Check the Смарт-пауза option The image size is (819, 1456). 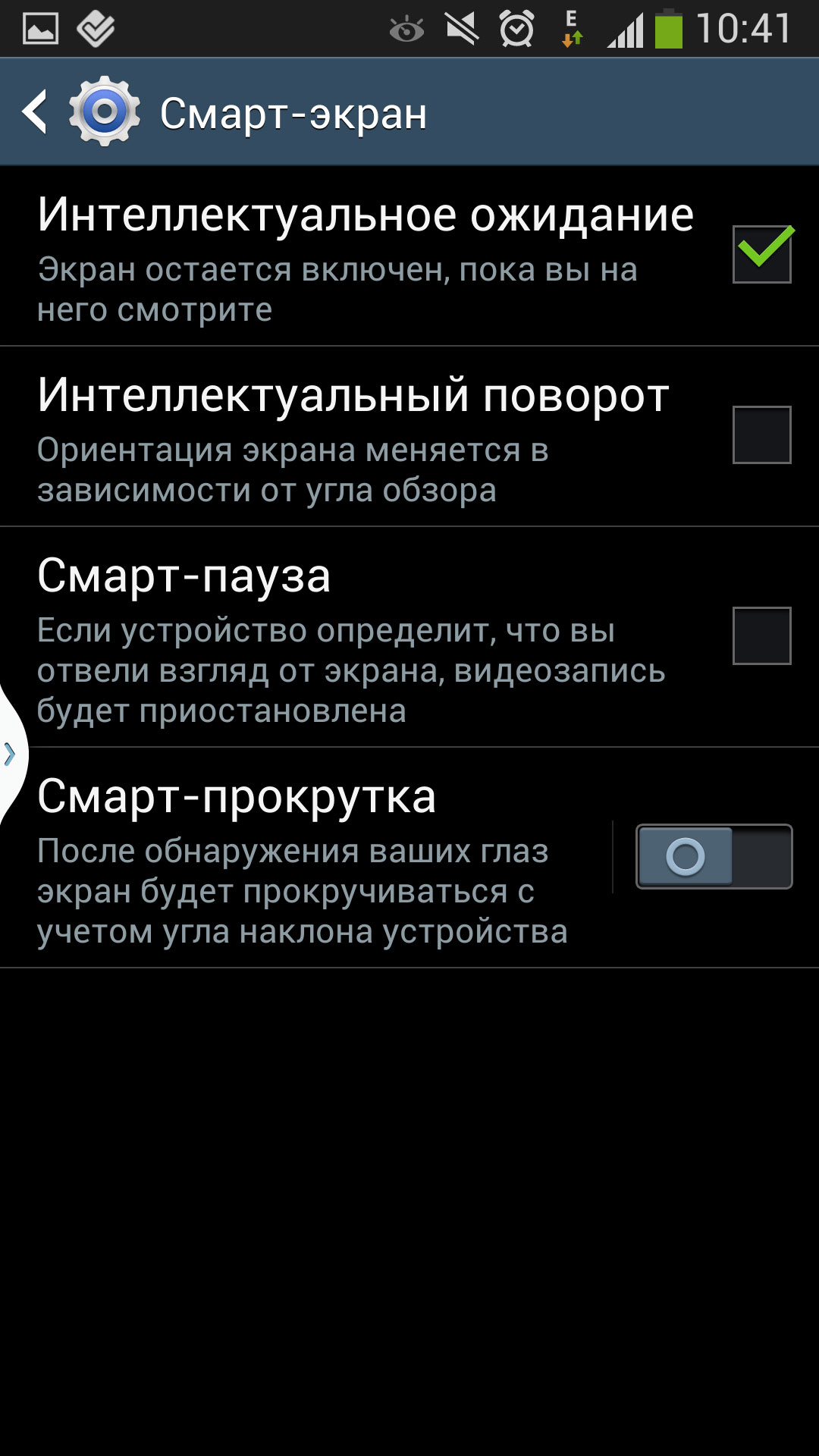click(x=761, y=635)
